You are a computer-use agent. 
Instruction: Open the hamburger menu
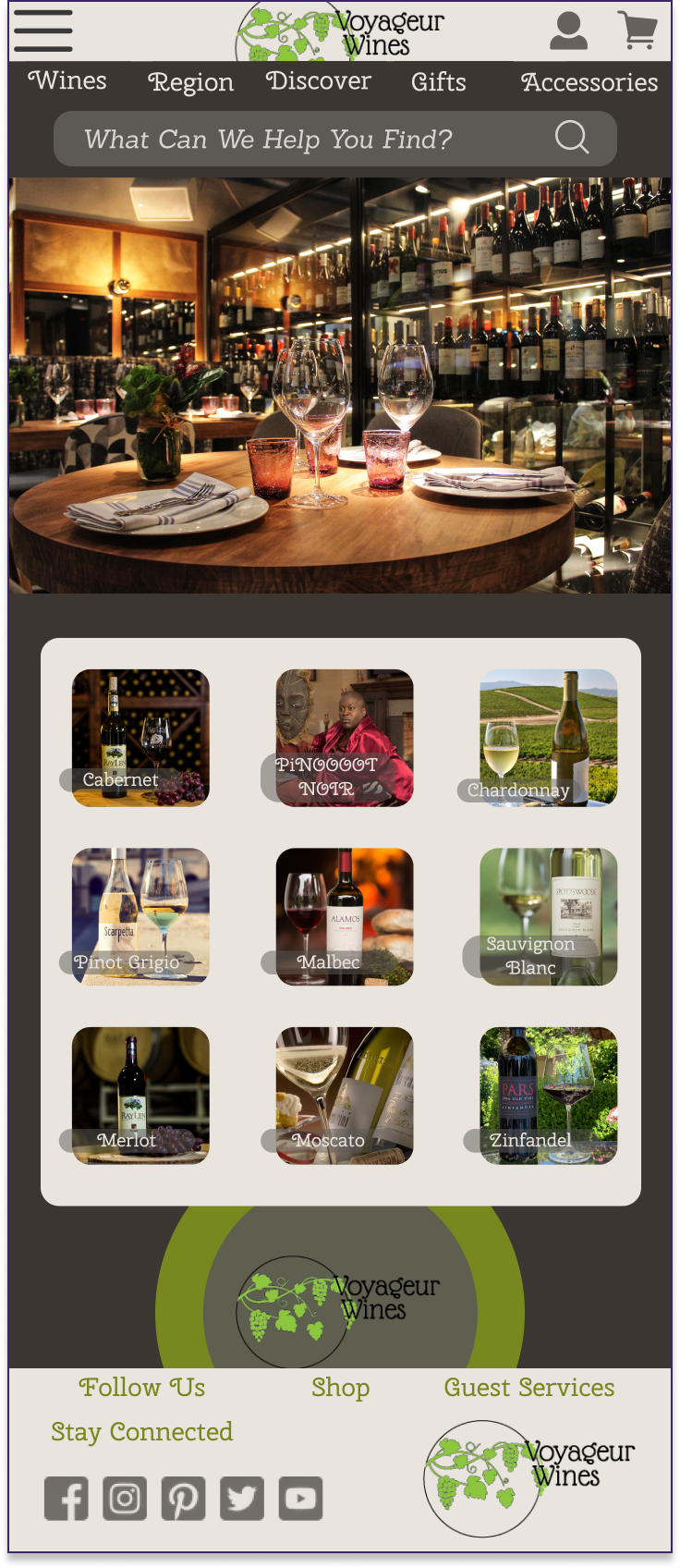42,31
